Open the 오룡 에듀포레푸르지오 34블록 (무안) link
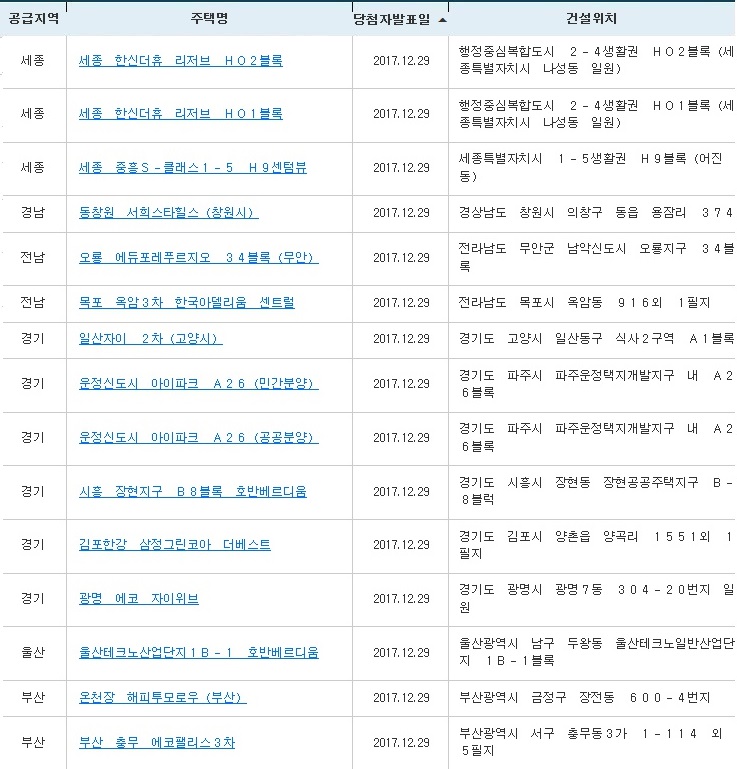Image resolution: width=737 pixels, height=769 pixels. pyautogui.click(x=198, y=258)
